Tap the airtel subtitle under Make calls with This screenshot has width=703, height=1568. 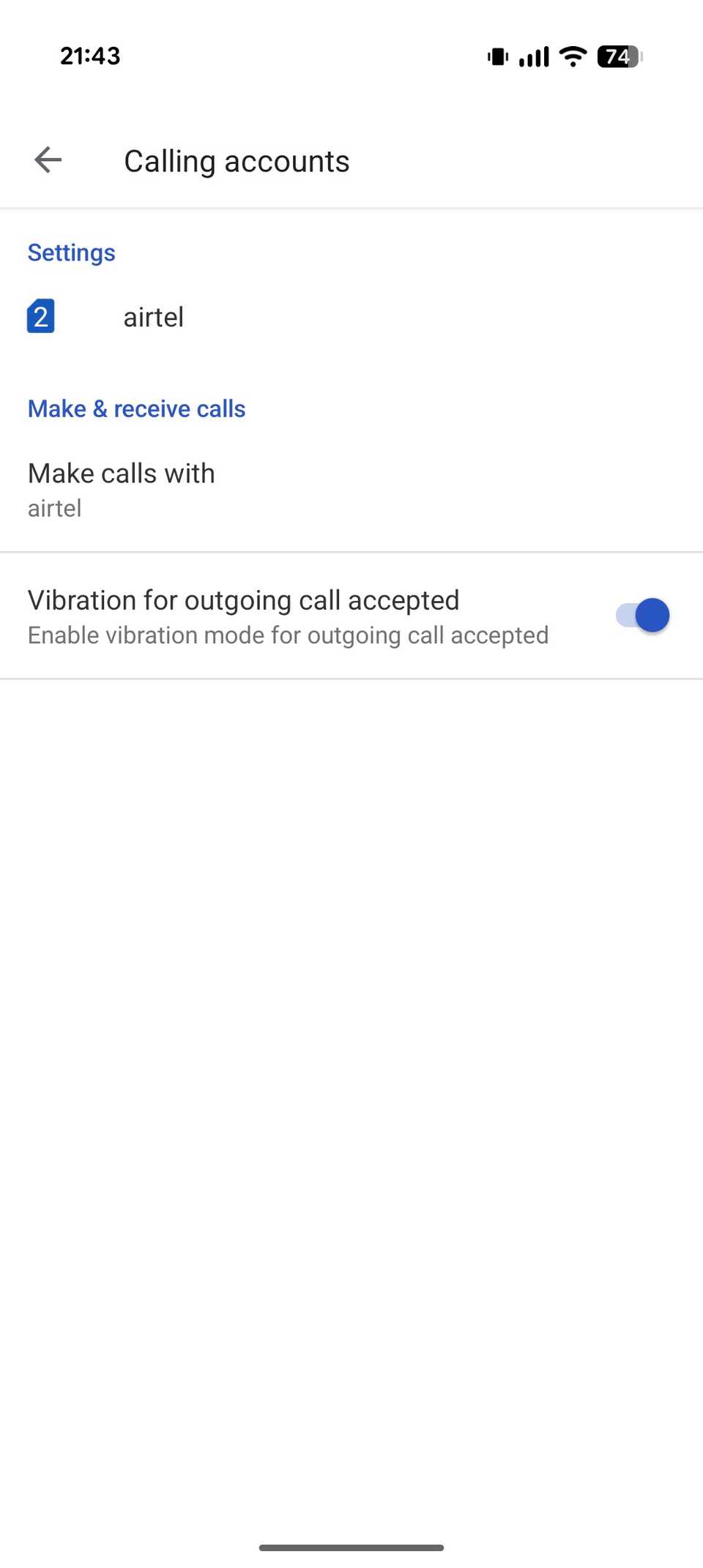point(54,507)
